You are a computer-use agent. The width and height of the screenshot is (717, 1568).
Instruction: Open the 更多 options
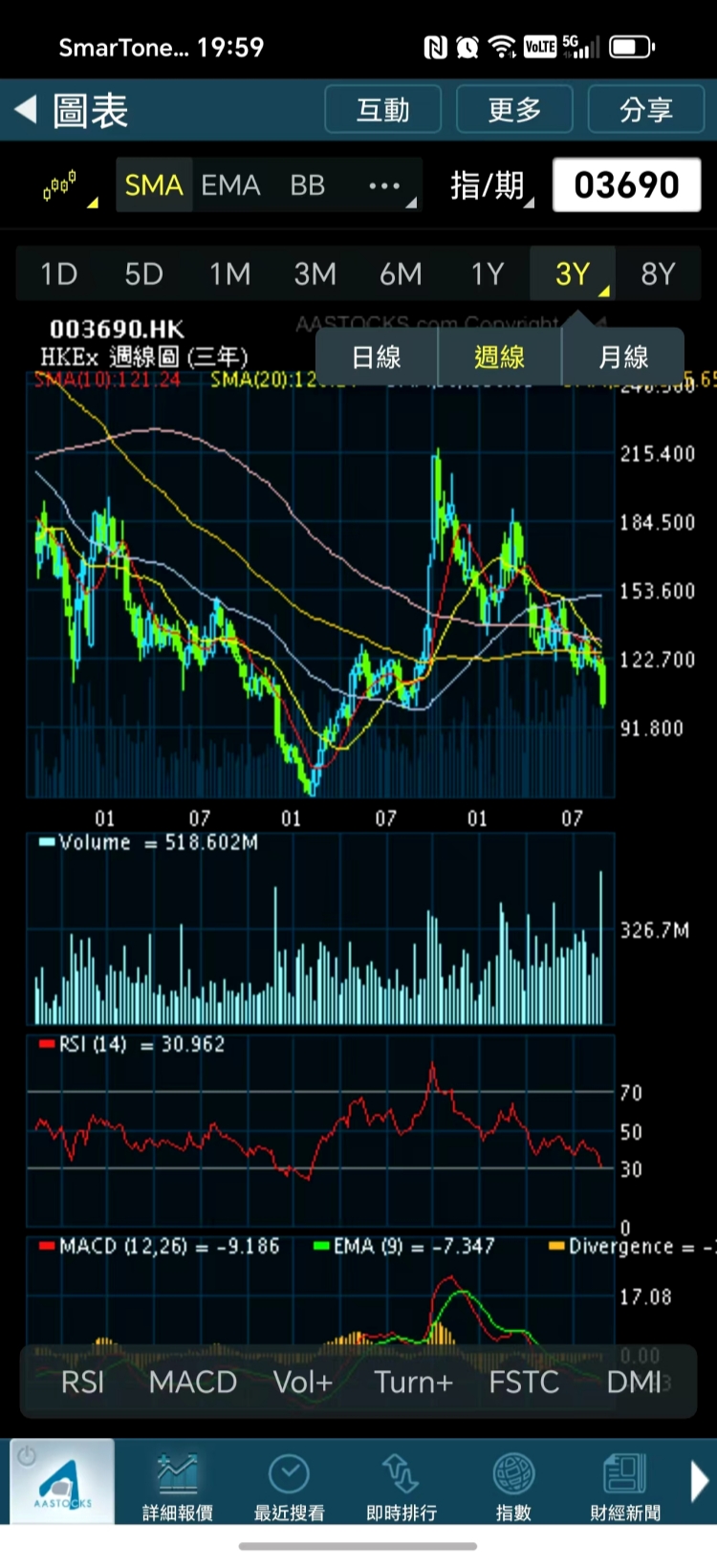pyautogui.click(x=514, y=110)
